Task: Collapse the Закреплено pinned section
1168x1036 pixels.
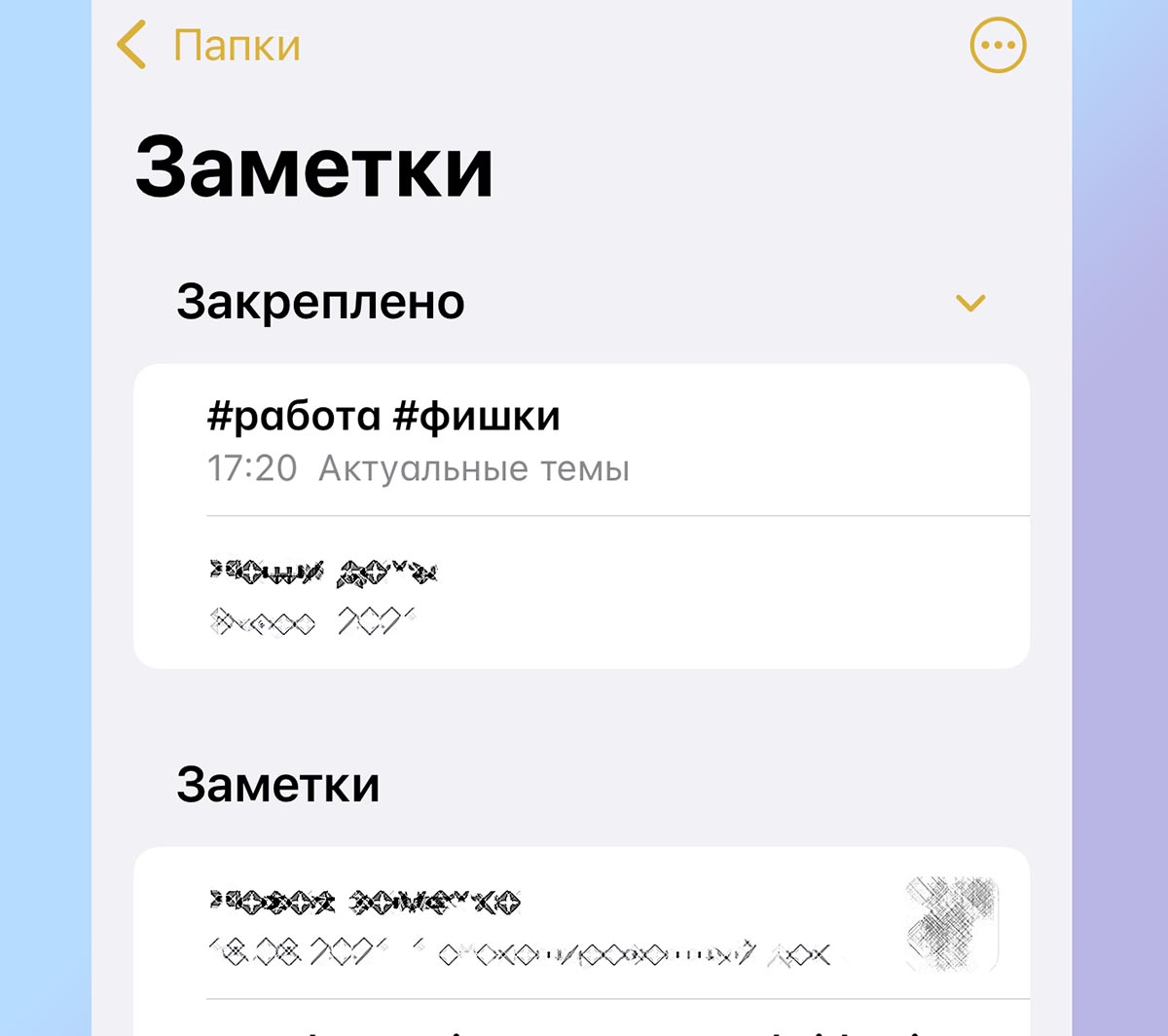Action: pos(970,303)
